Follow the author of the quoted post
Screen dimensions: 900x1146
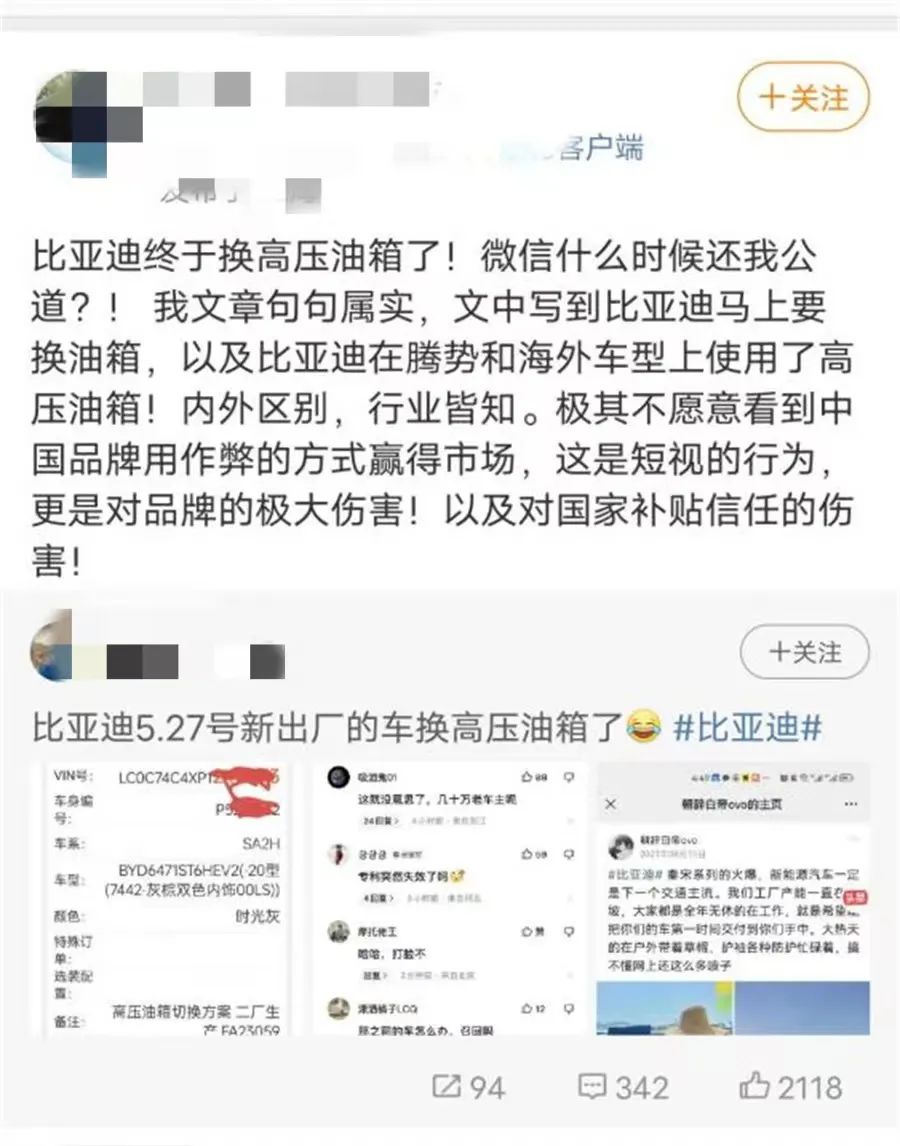pos(804,652)
